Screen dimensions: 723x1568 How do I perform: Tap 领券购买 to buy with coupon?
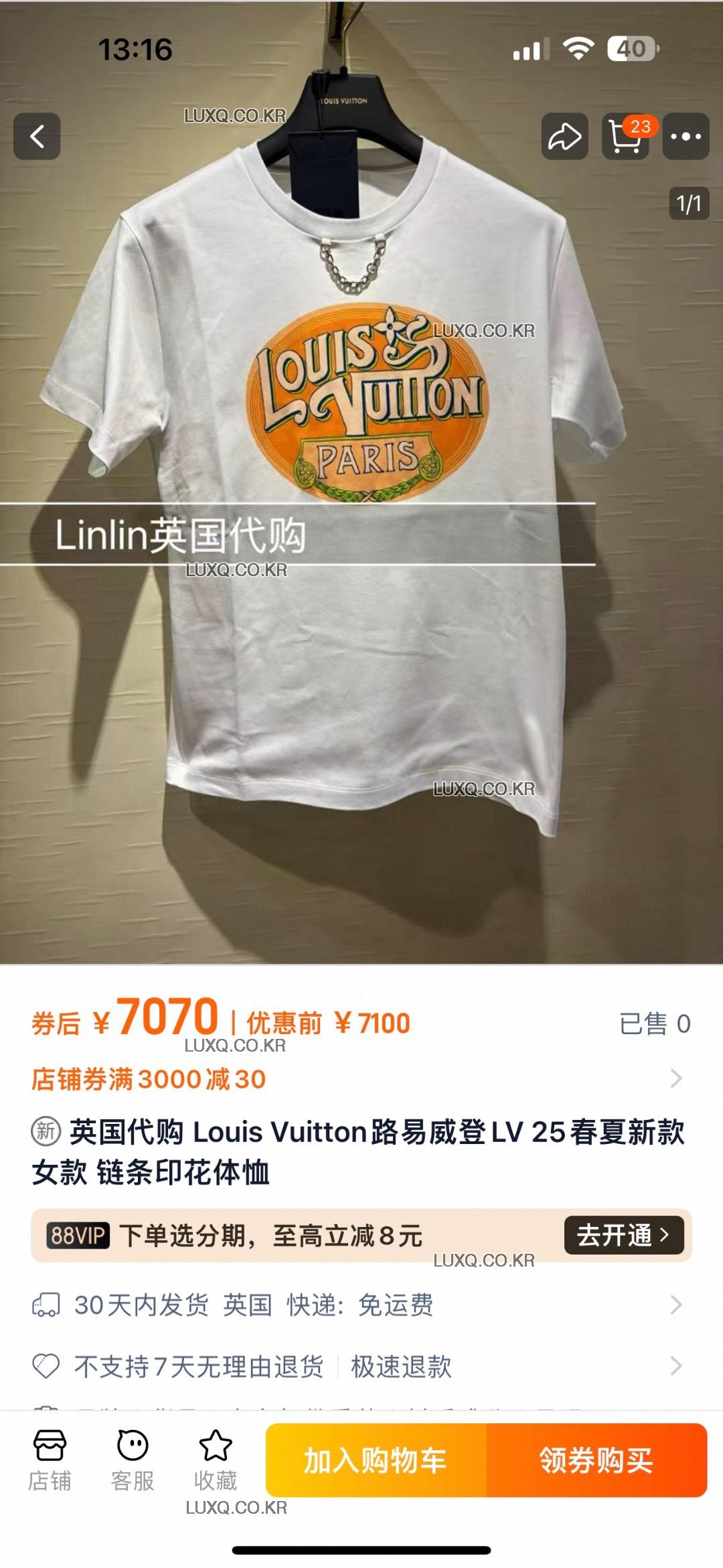(596, 1461)
